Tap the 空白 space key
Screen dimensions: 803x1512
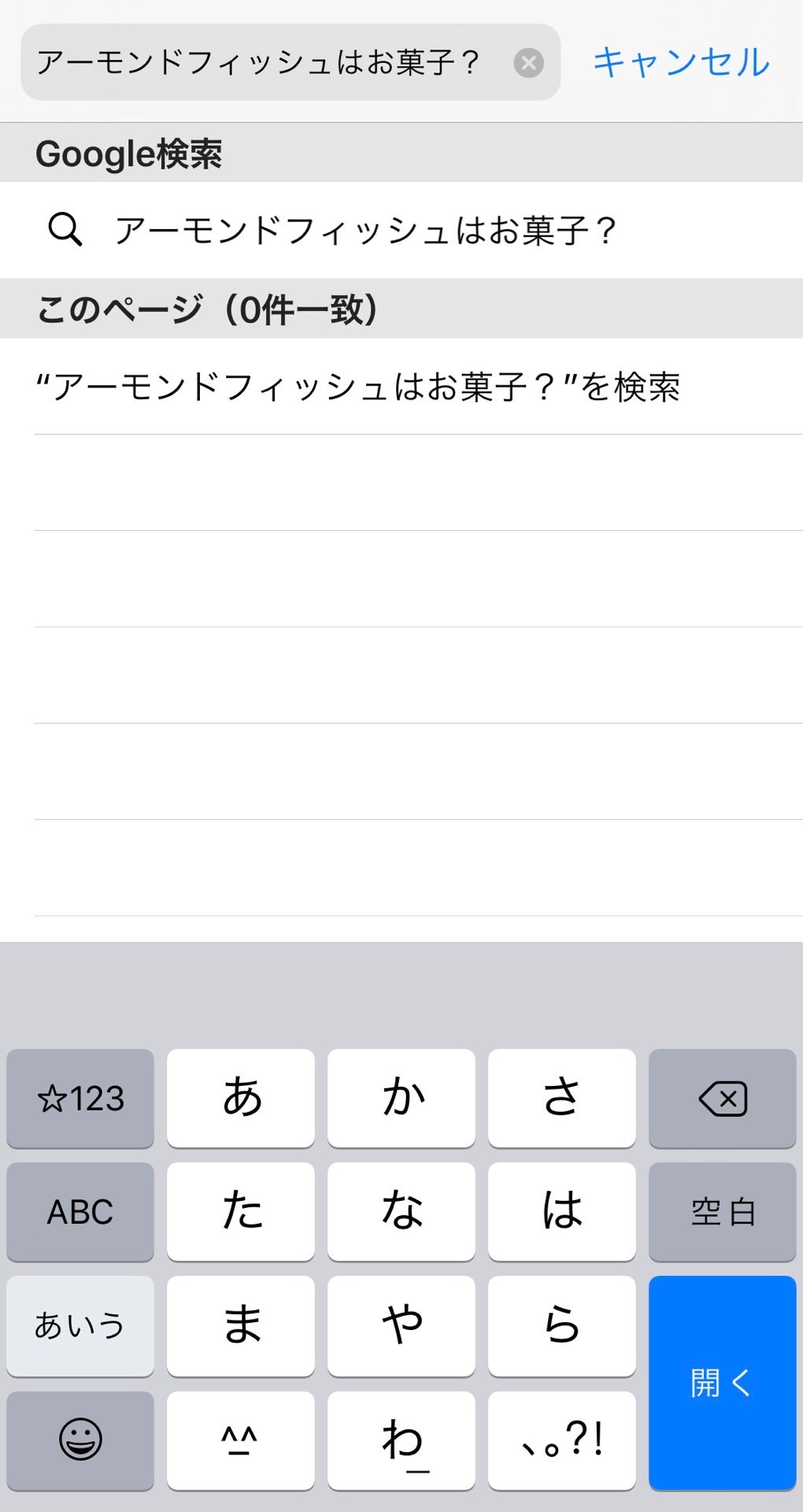pyautogui.click(x=721, y=1212)
